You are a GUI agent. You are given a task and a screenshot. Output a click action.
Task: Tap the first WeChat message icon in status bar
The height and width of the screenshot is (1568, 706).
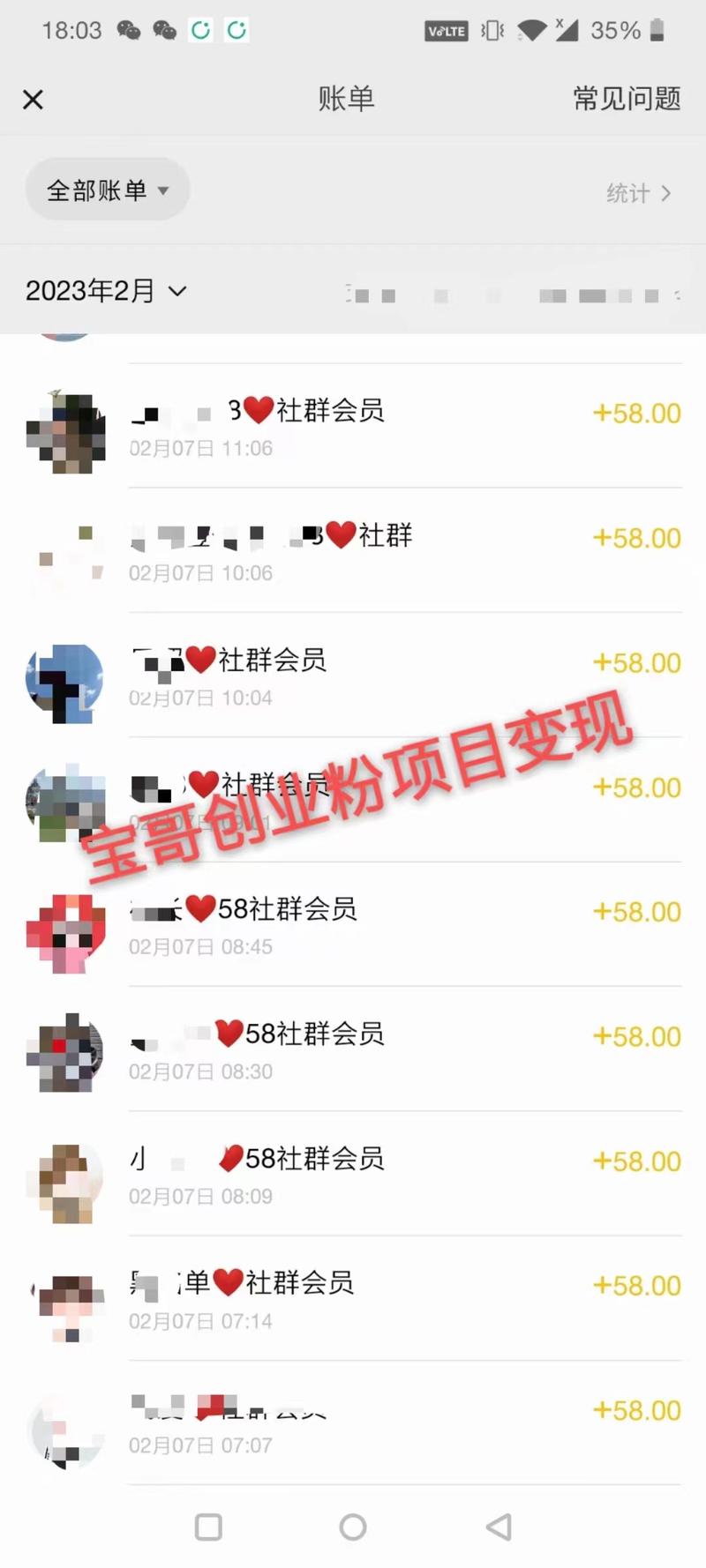tap(129, 29)
